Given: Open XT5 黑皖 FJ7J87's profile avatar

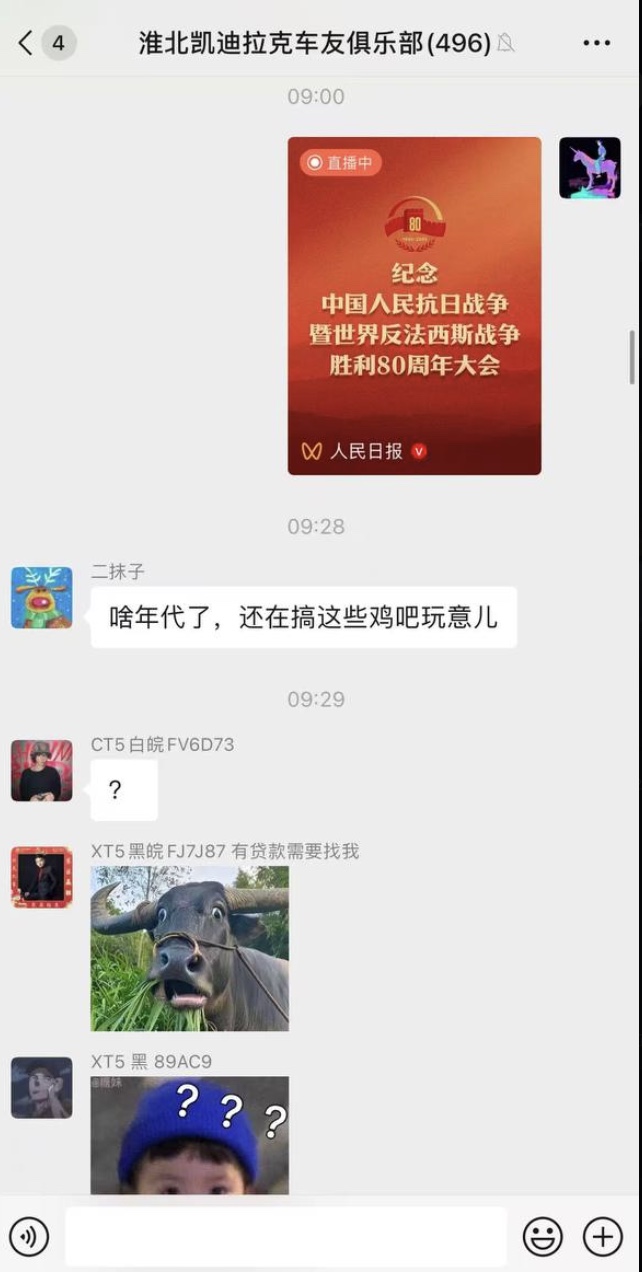Looking at the screenshot, I should point(41,877).
